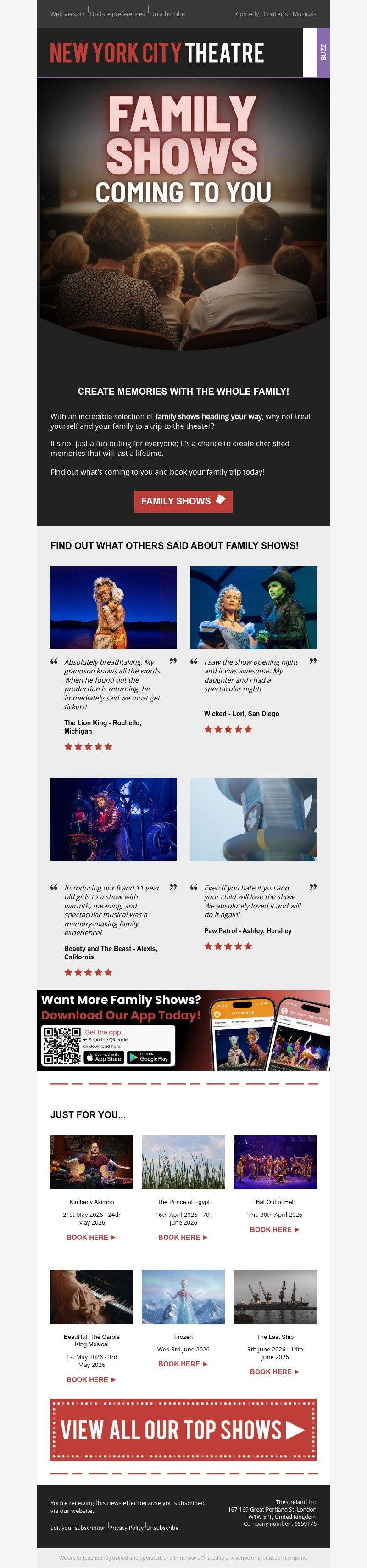The height and width of the screenshot is (1568, 367).
Task: Select BOOK HERE for Frozen
Action: [183, 1364]
